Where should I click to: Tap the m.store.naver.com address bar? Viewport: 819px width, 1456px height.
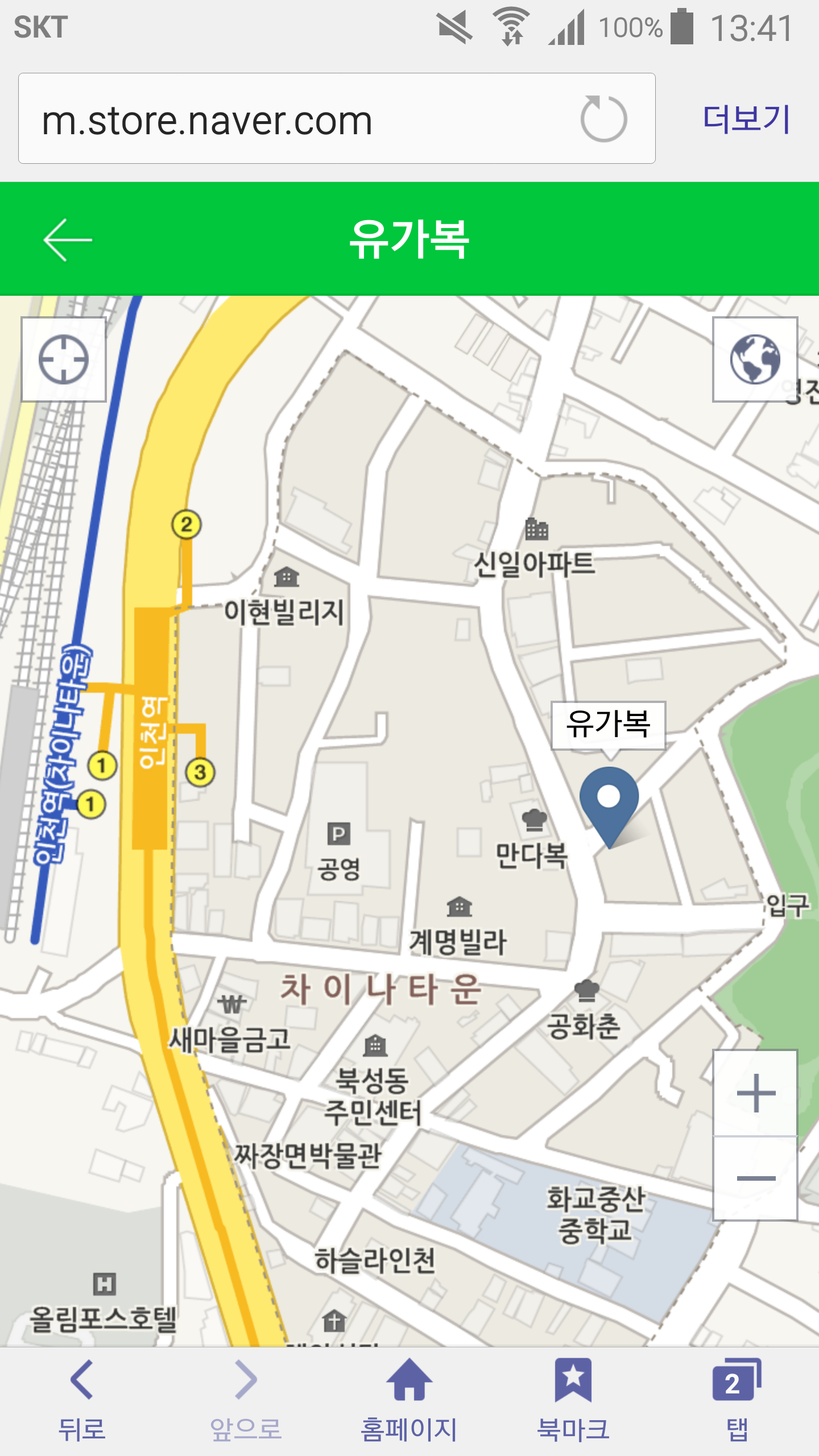coord(296,119)
